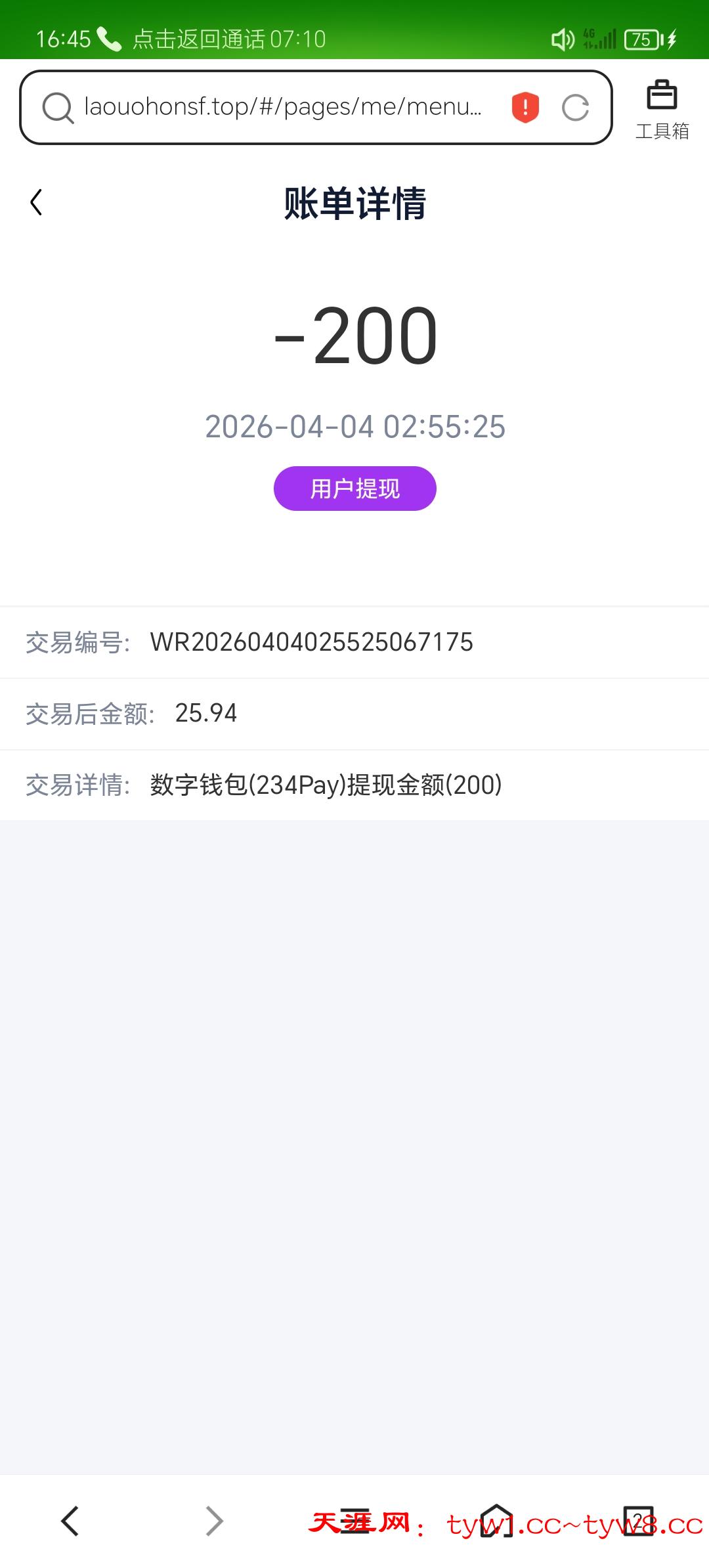The width and height of the screenshot is (709, 1568).
Task: Open the red security shield warning
Action: [x=525, y=107]
